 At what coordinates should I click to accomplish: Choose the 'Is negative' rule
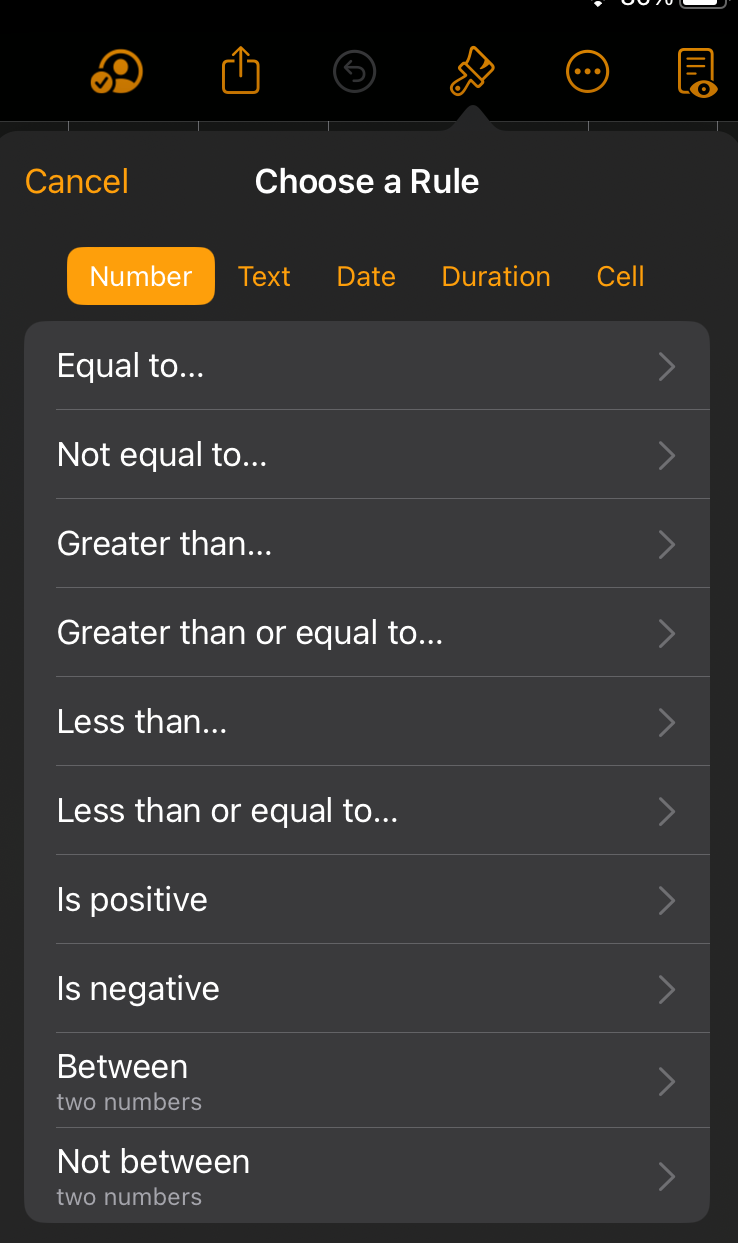(x=367, y=989)
